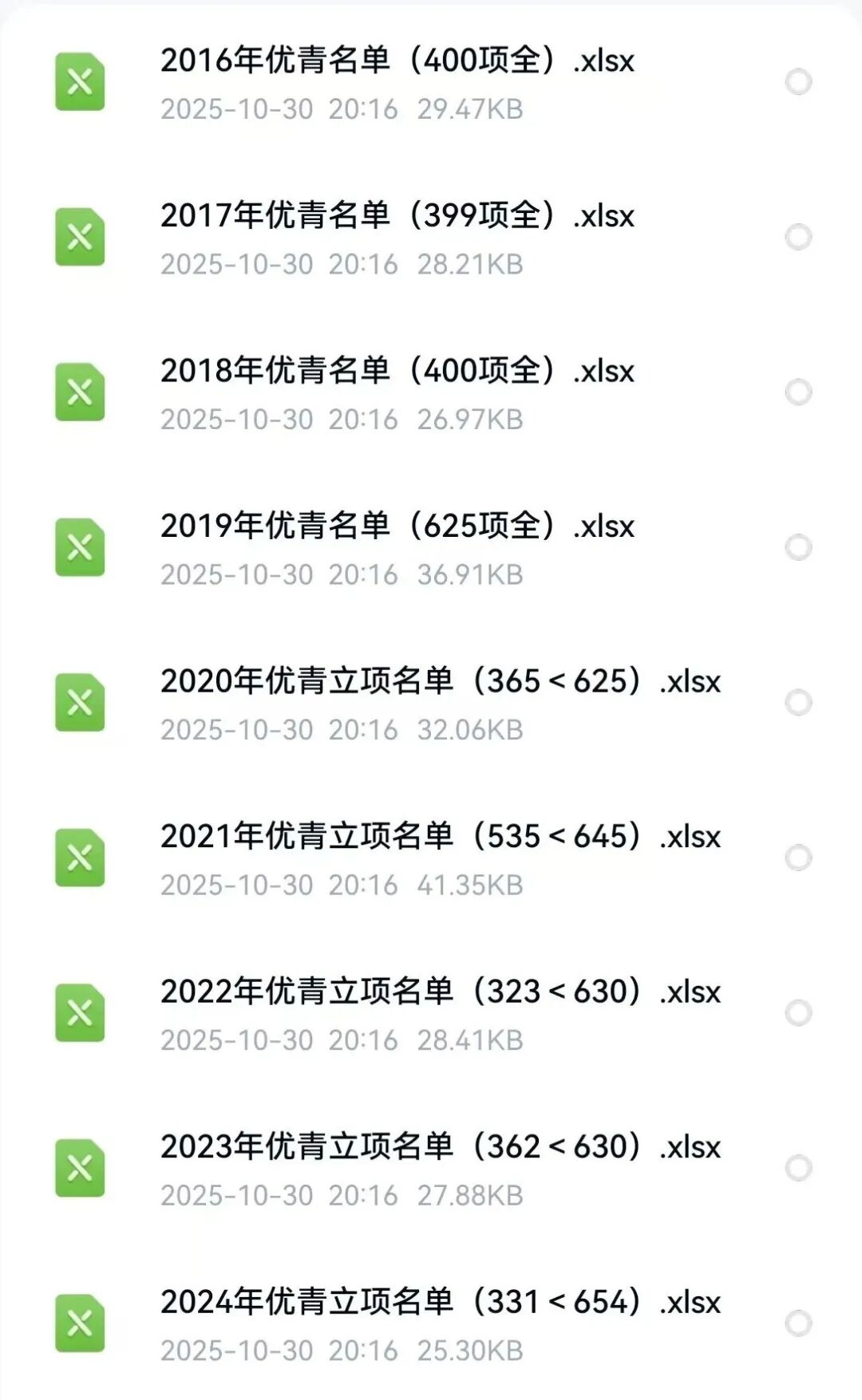Screen dimensions: 862x1400
Task: Select the radio button for 2019年优青名单 file
Action: [798, 547]
